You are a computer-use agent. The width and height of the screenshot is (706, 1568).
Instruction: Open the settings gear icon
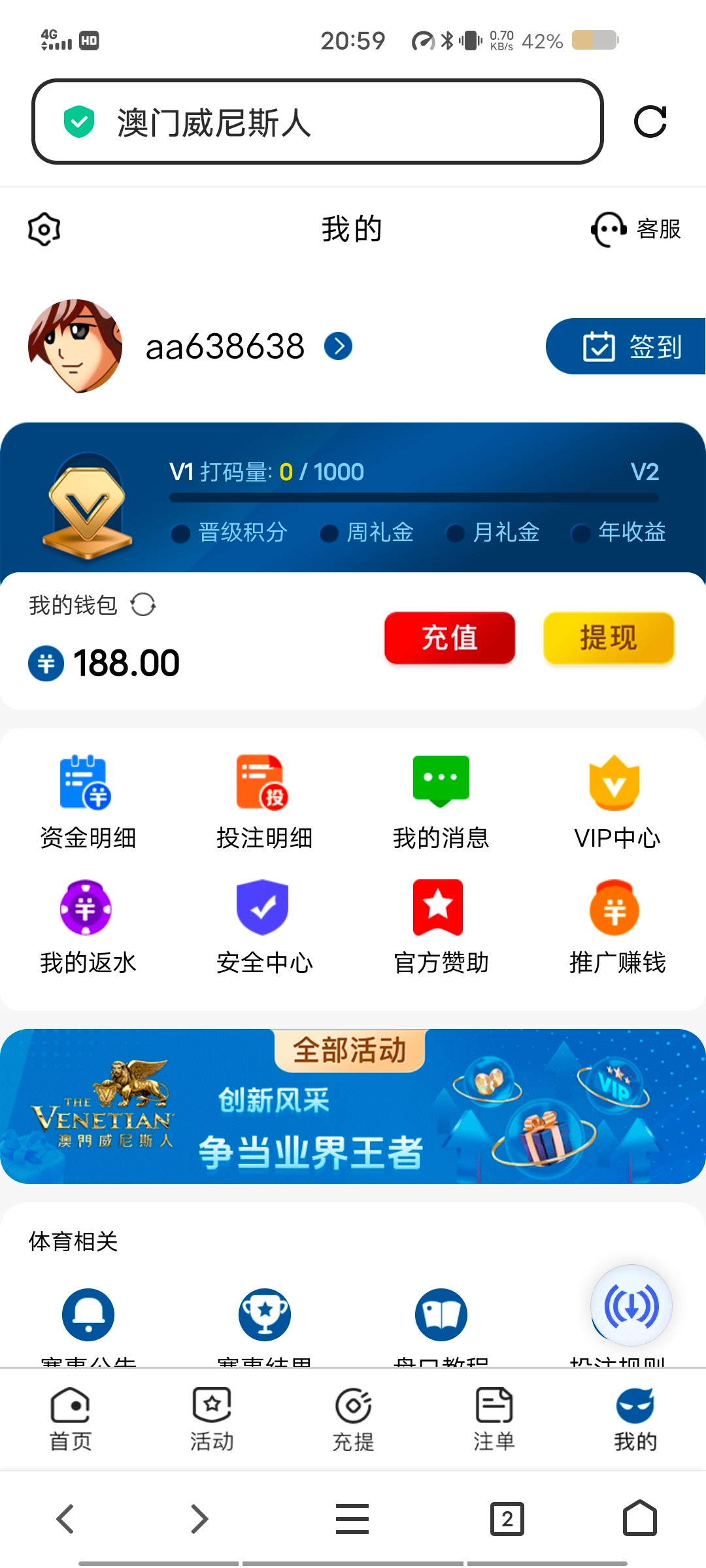point(44,229)
